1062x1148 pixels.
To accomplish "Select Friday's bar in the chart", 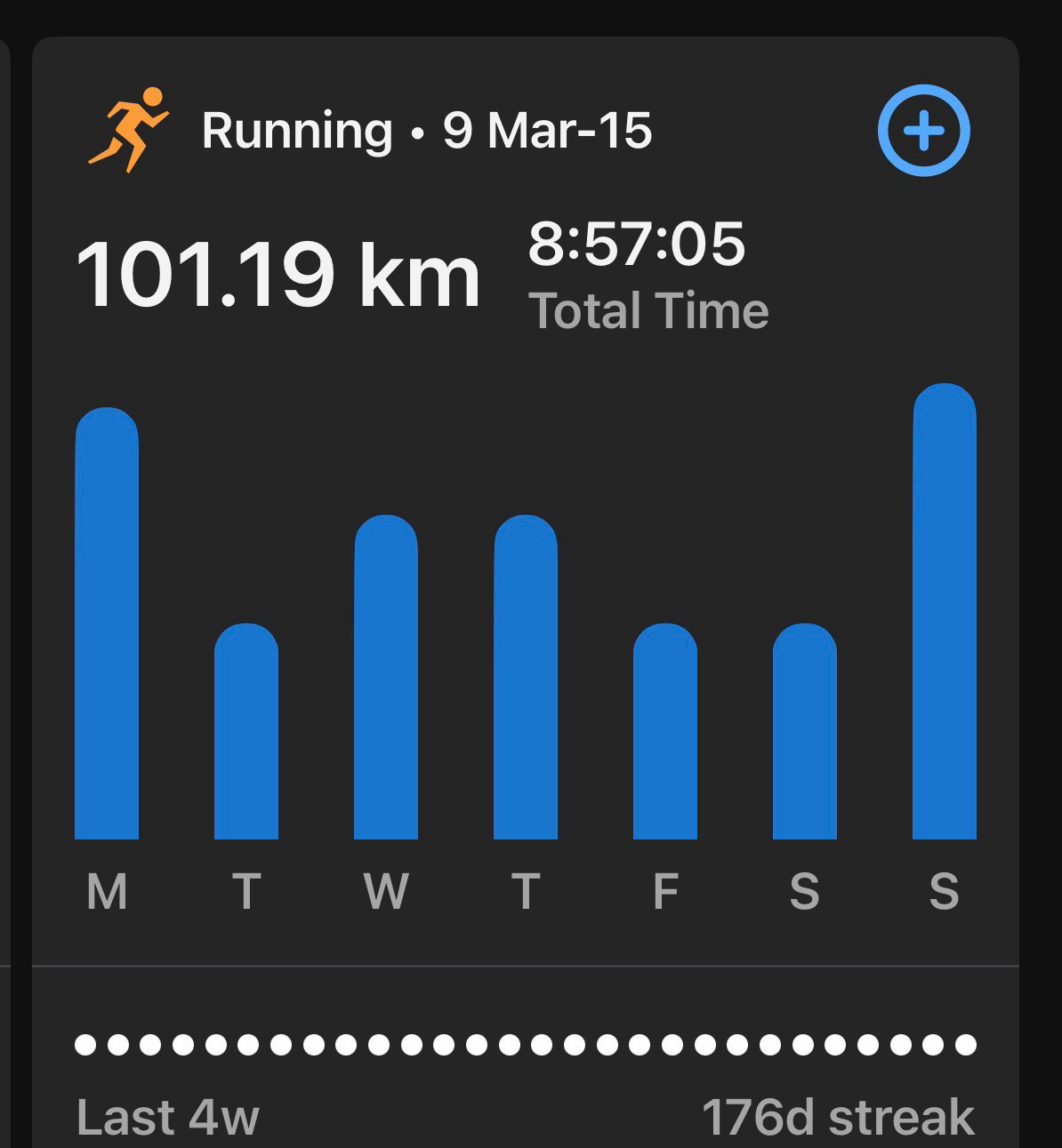I will [664, 732].
